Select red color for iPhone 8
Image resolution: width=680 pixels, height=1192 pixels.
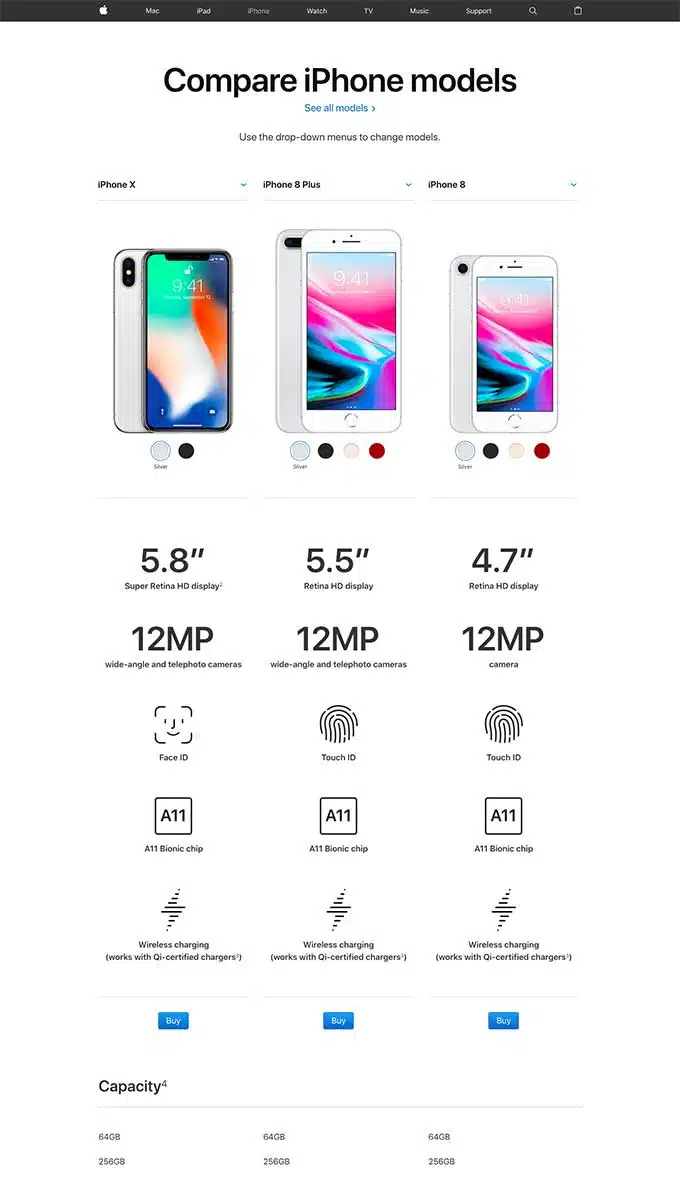pos(542,451)
